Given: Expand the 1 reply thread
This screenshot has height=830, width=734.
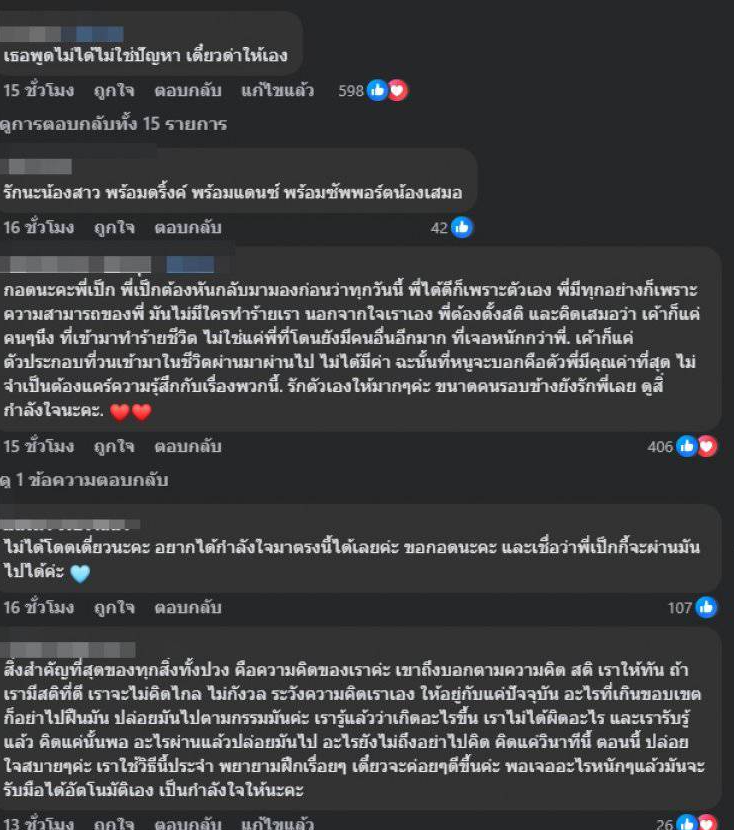Looking at the screenshot, I should 85,481.
